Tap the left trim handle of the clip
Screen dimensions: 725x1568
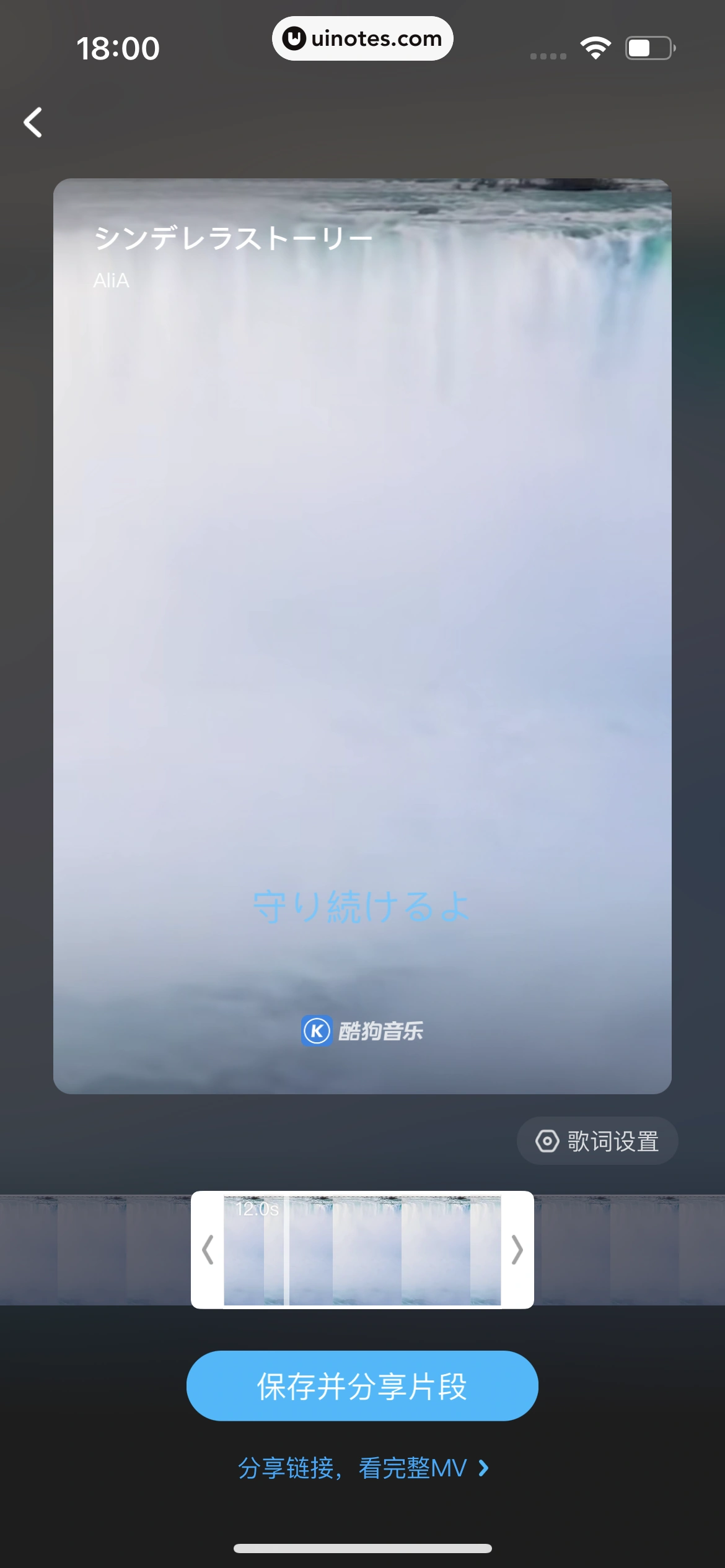pyautogui.click(x=208, y=1250)
